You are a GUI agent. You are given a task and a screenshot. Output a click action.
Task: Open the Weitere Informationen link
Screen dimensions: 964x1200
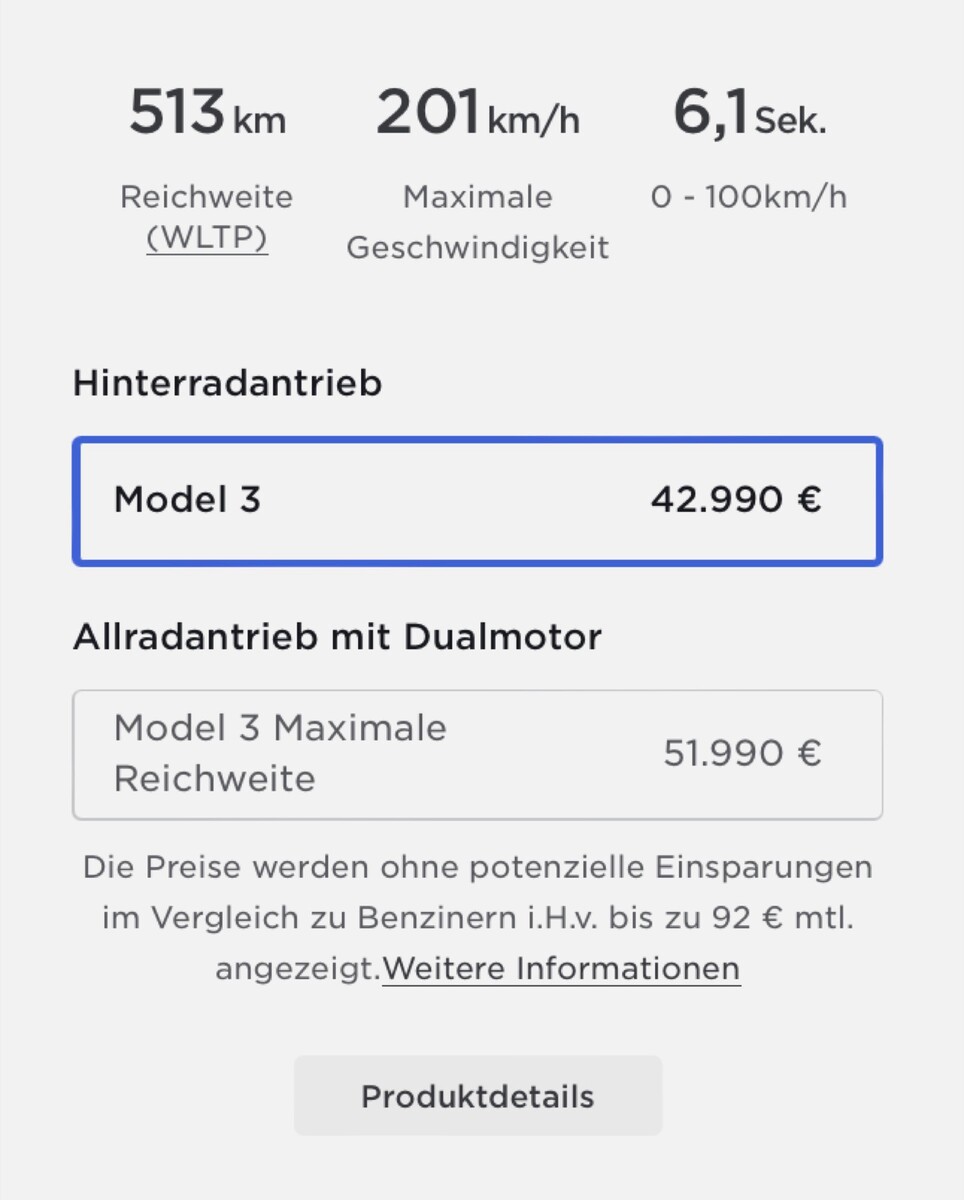561,968
